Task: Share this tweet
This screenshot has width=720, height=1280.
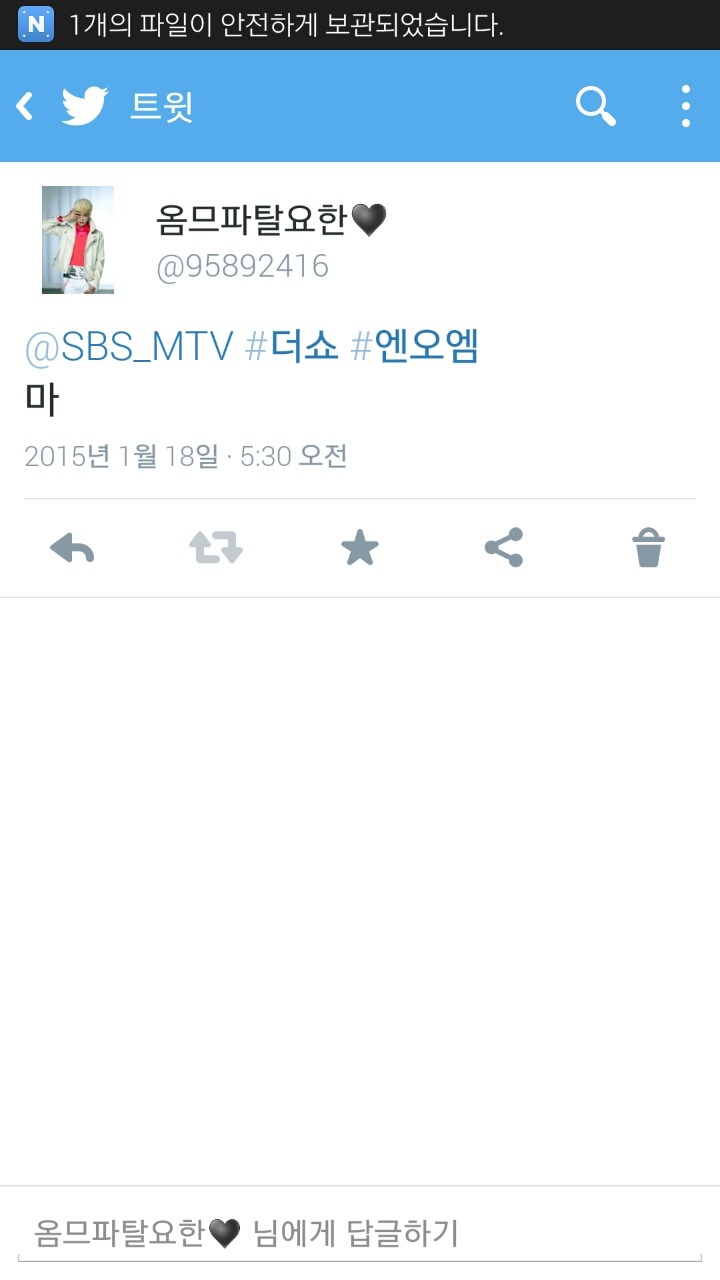Action: [504, 548]
